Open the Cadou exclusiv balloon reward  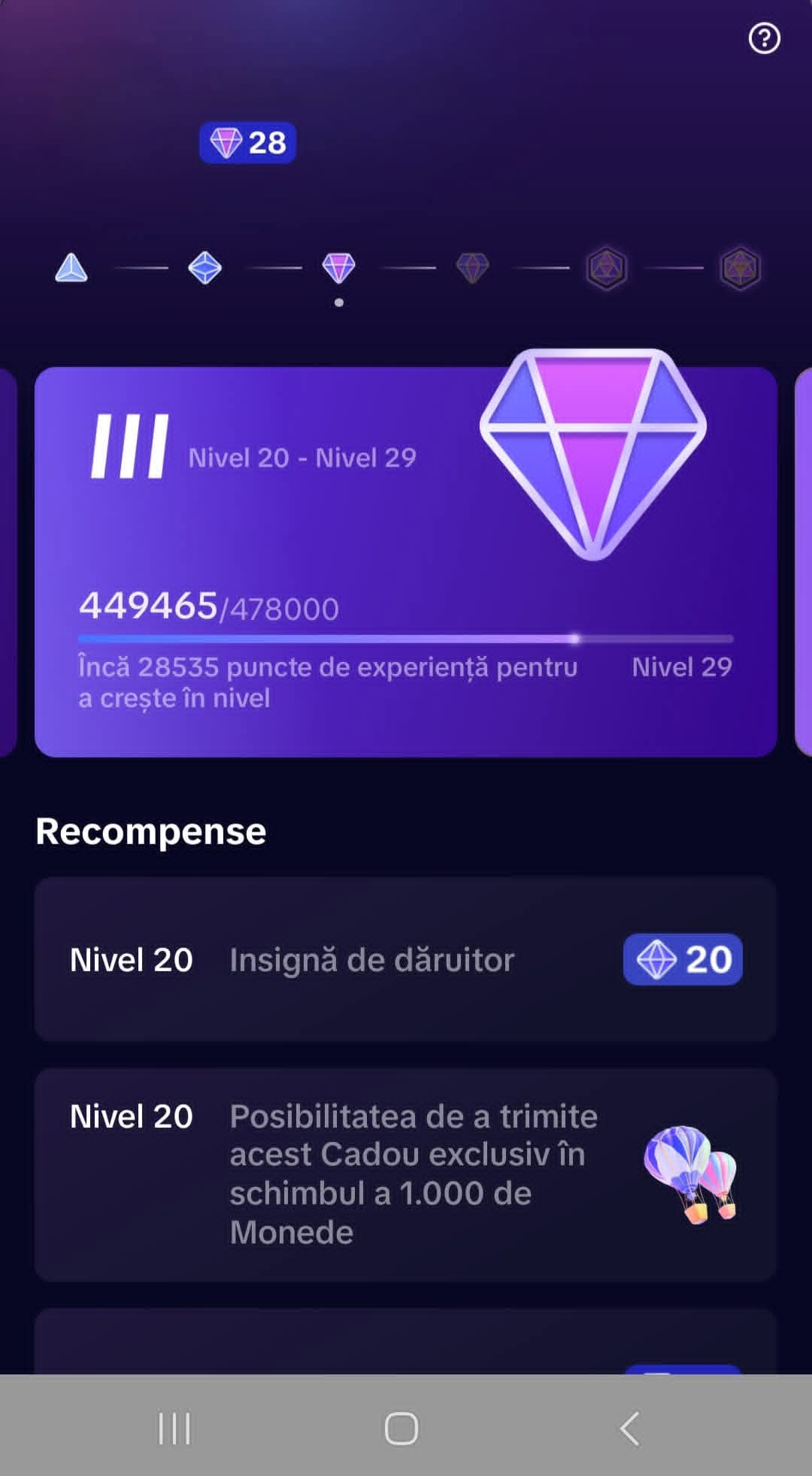pos(406,1174)
